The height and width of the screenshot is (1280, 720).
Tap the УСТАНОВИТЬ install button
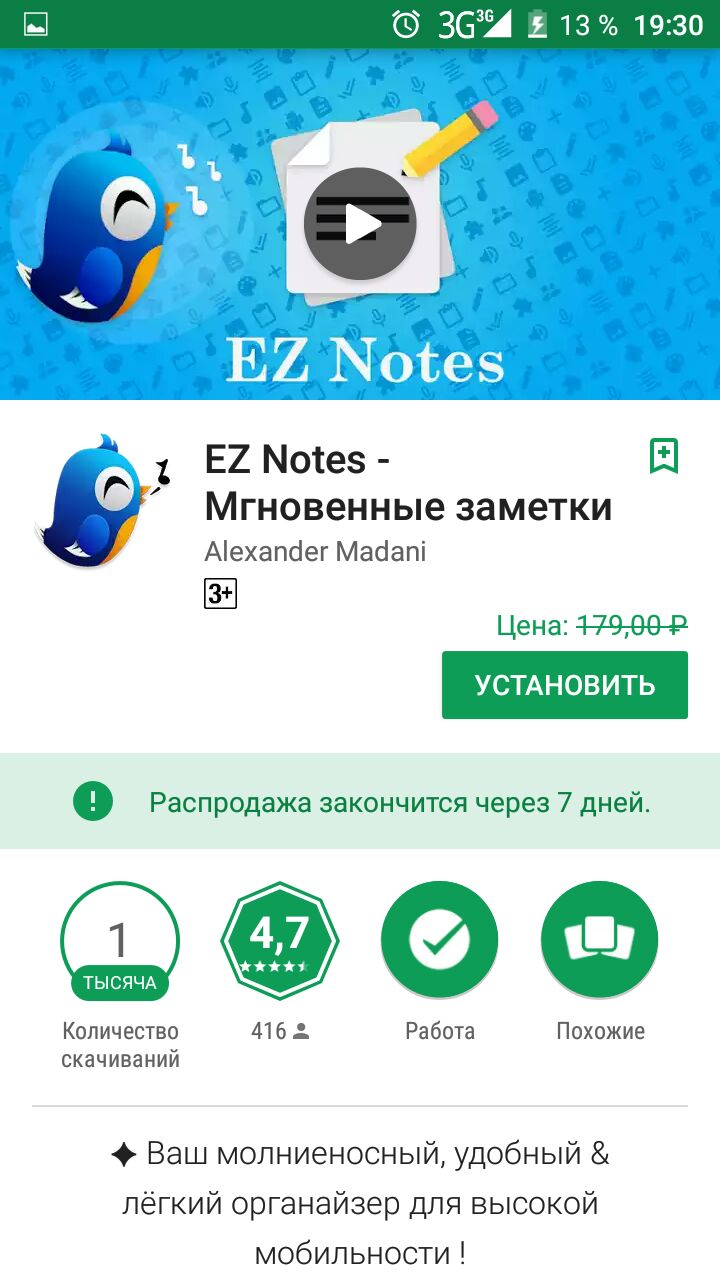point(564,685)
